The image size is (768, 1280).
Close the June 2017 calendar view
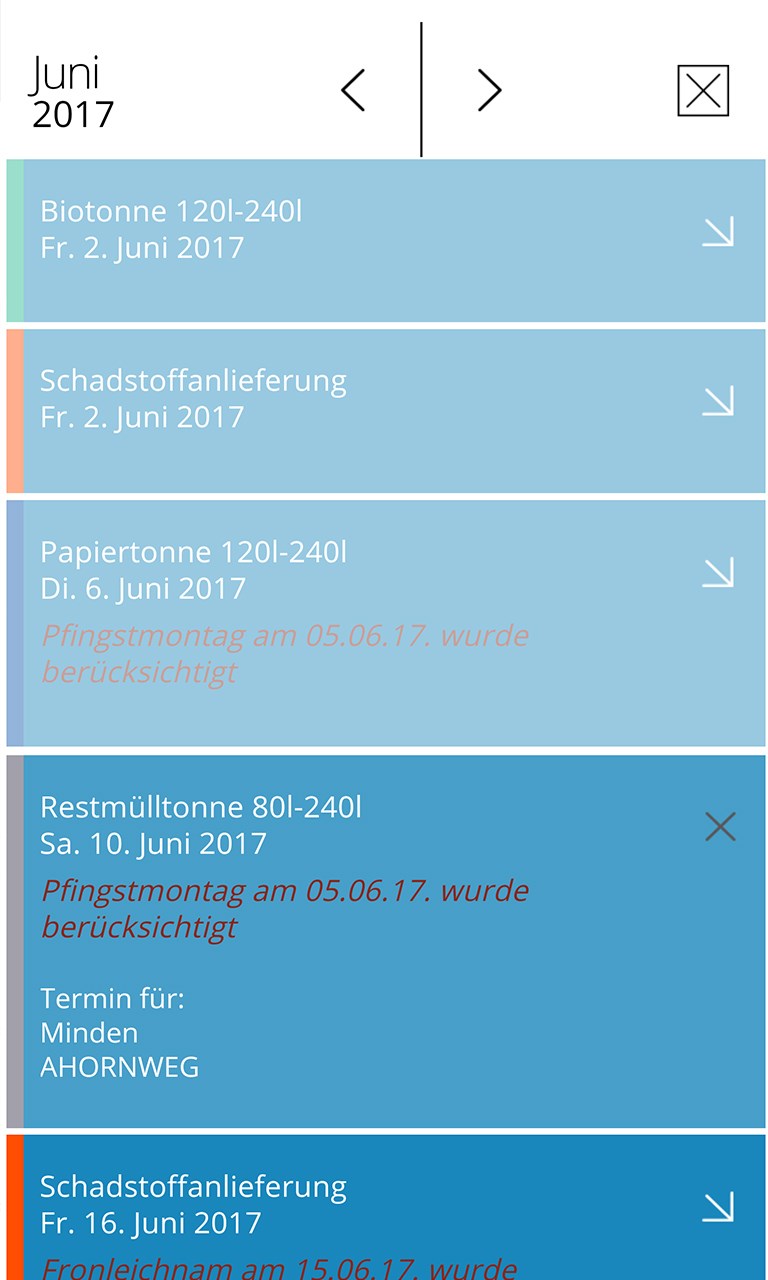[x=703, y=91]
